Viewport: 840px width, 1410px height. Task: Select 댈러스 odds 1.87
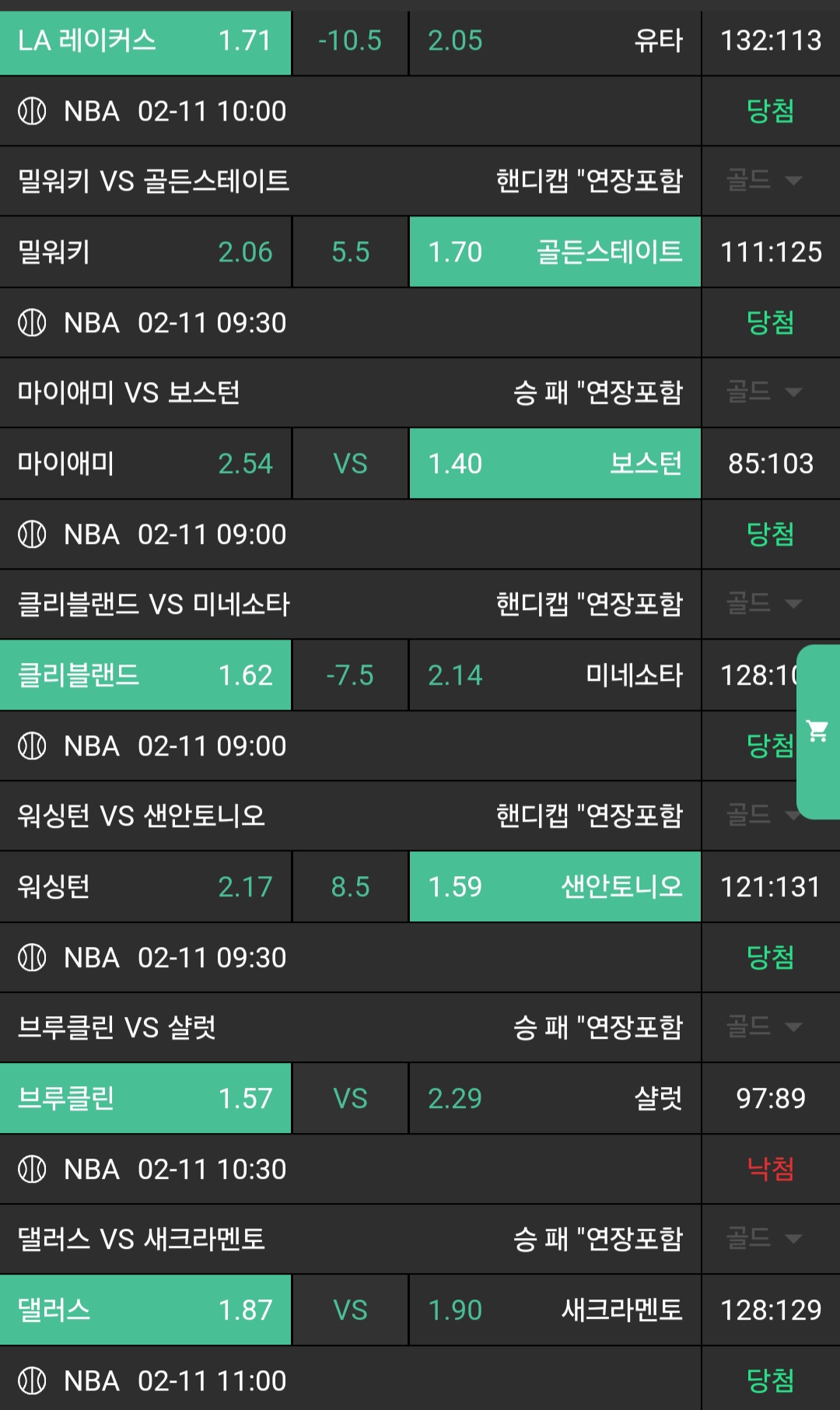(145, 1310)
